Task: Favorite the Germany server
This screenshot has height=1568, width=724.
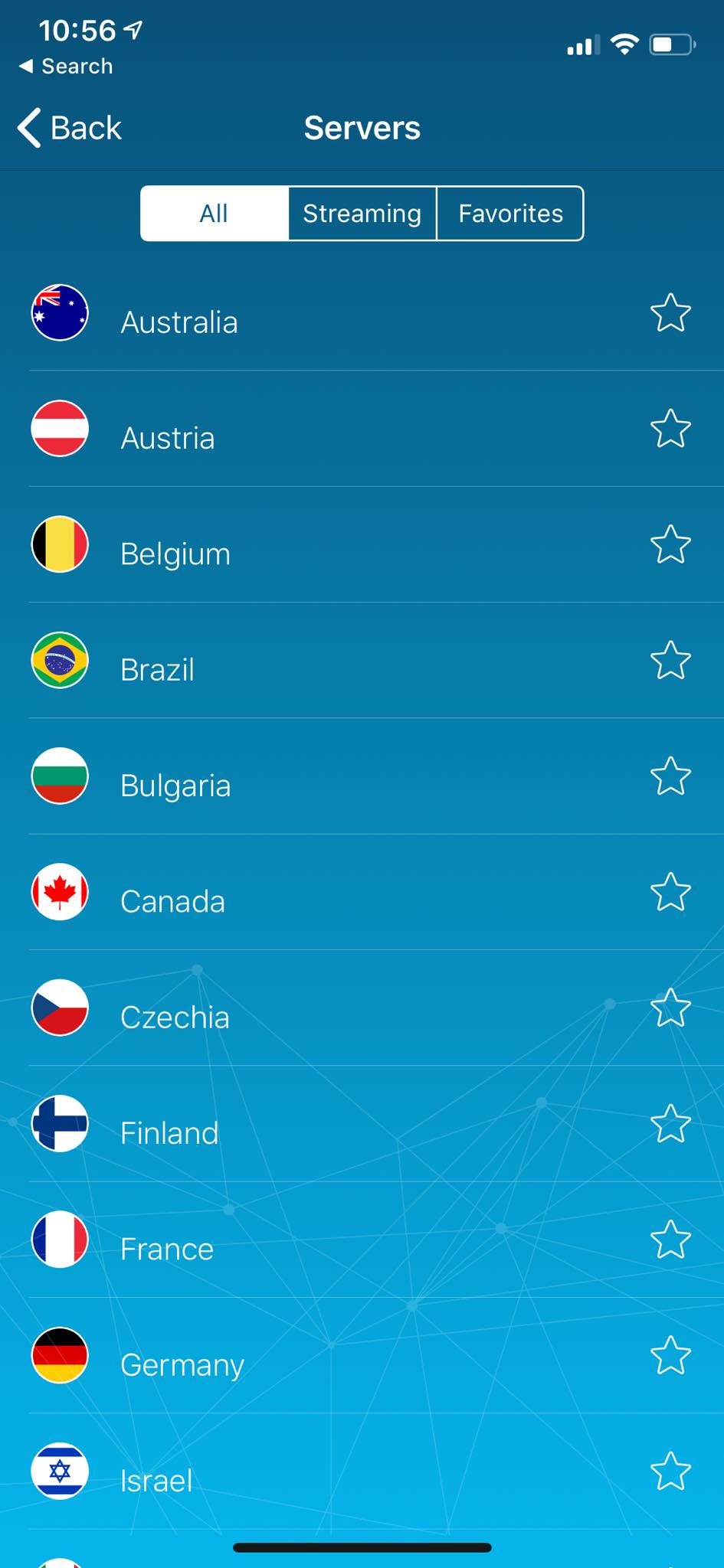Action: pyautogui.click(x=670, y=1355)
